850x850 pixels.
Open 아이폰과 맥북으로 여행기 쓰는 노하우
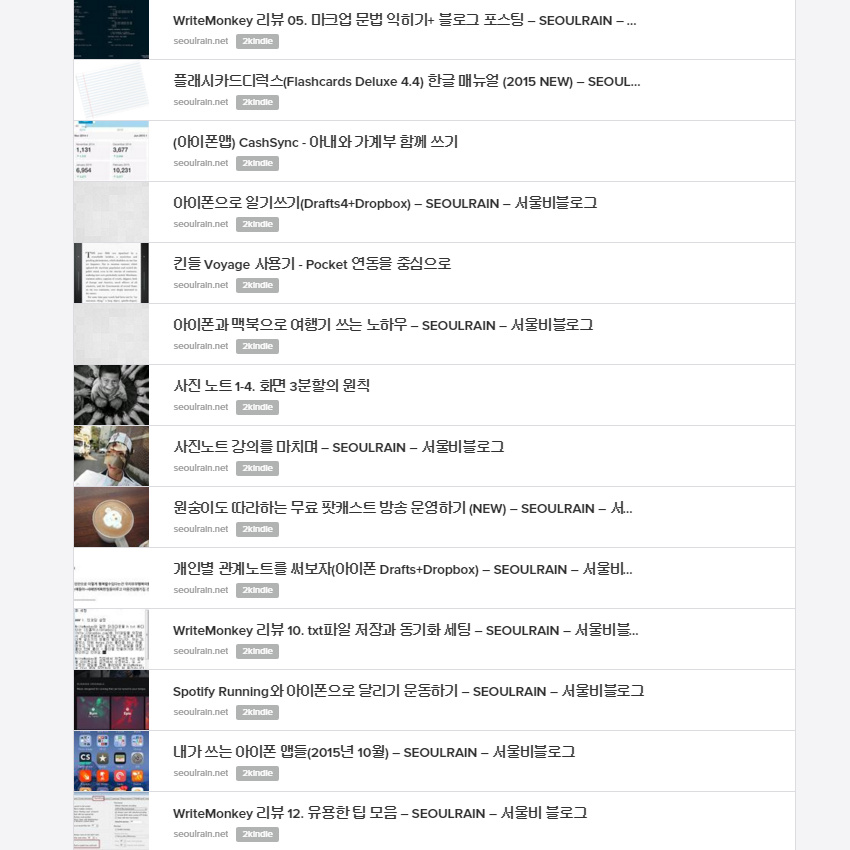[382, 325]
